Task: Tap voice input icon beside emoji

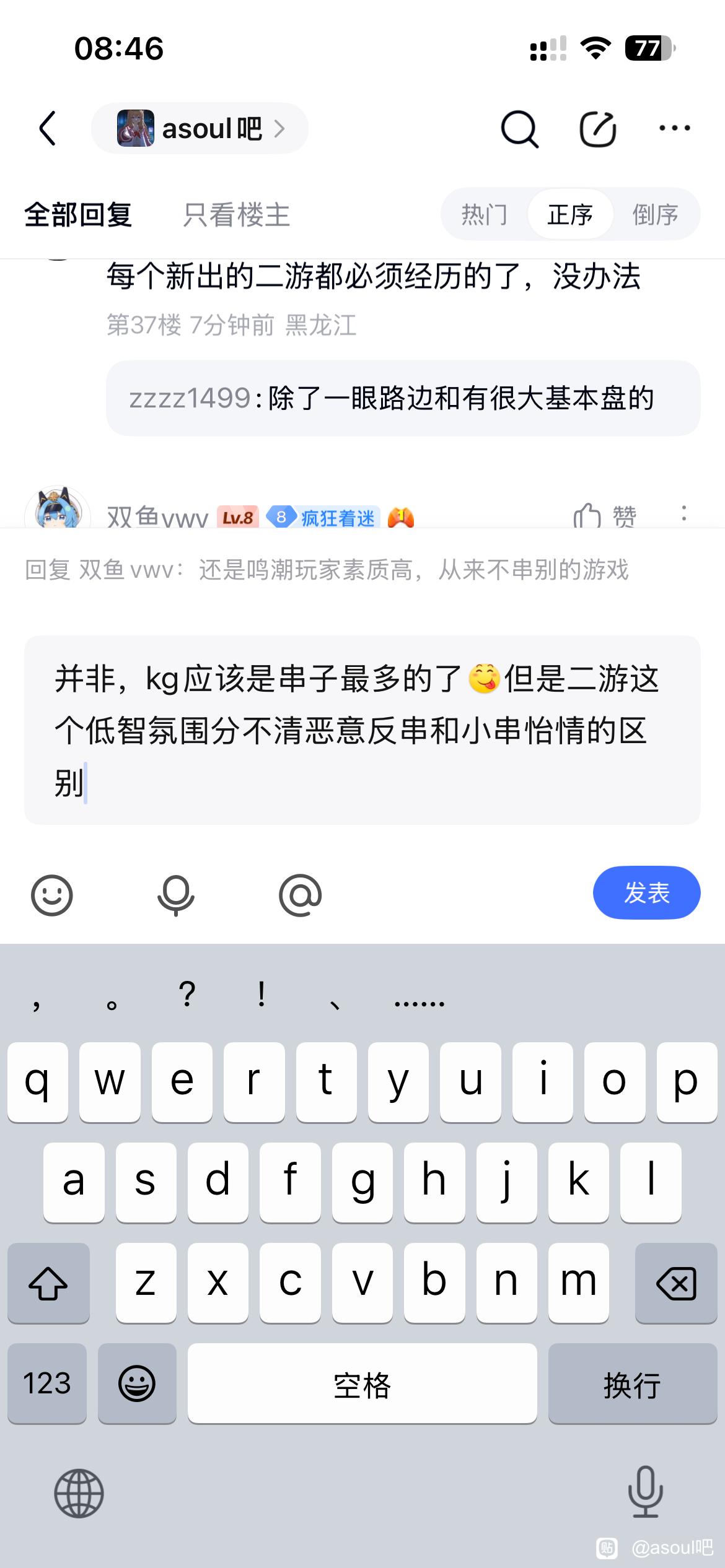Action: click(175, 895)
